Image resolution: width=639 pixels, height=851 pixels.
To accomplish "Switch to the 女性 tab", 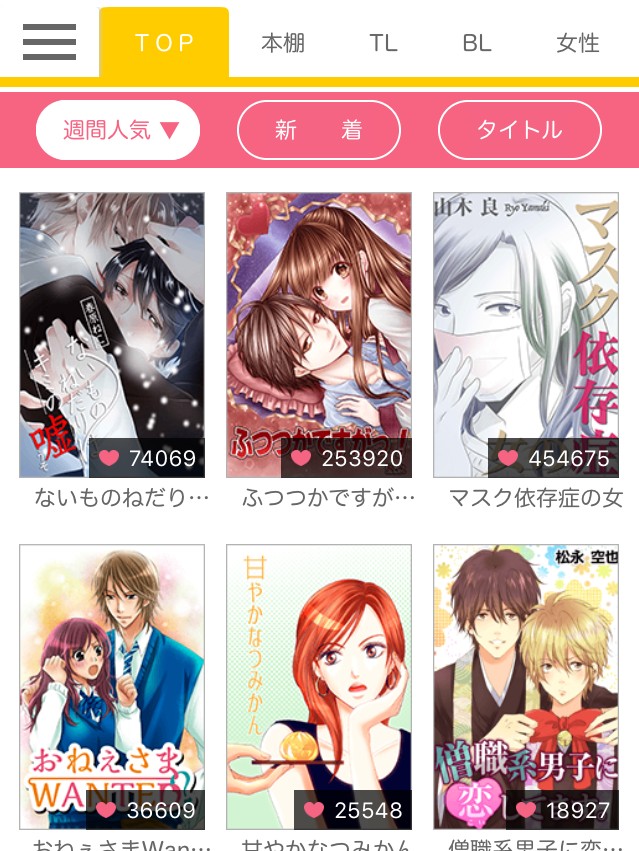I will [x=577, y=43].
